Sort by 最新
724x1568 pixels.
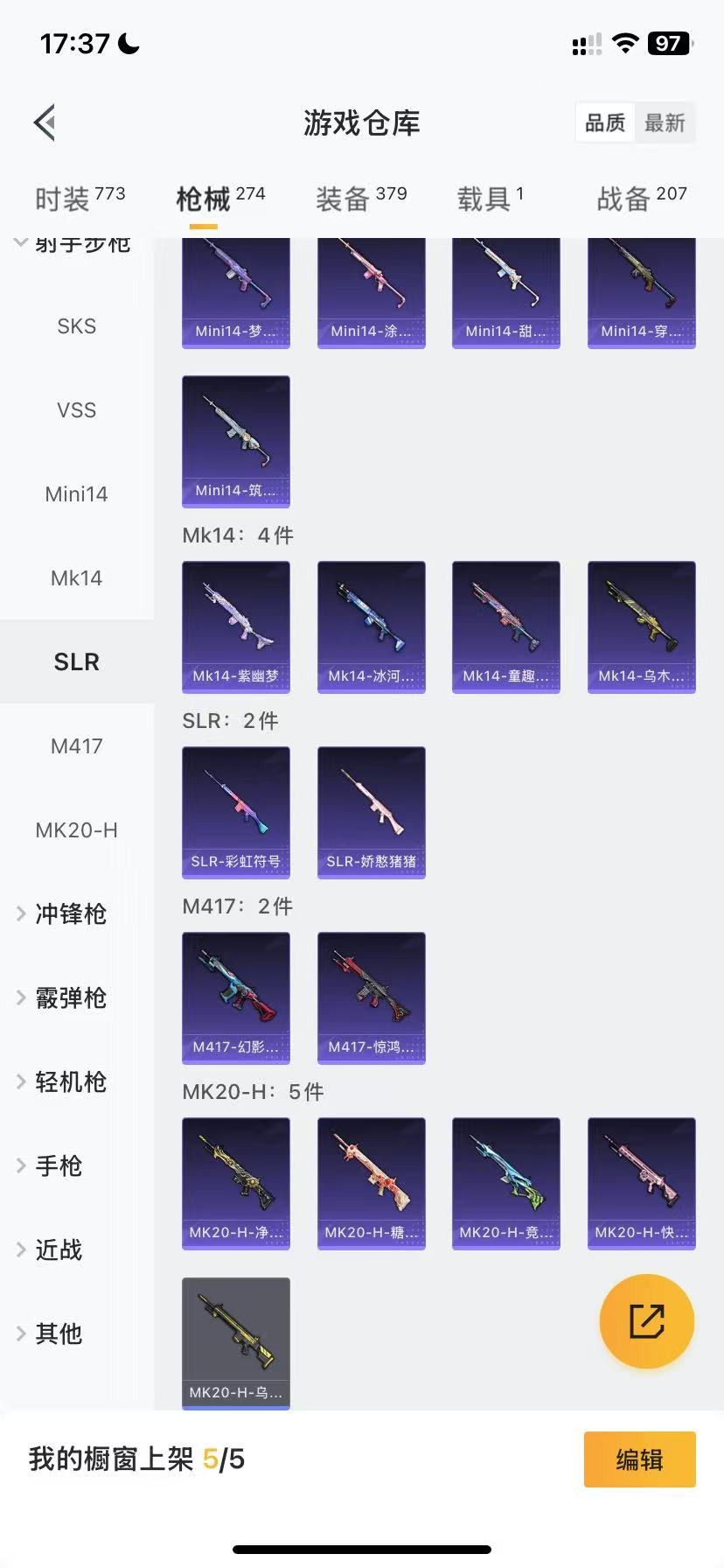(x=665, y=123)
